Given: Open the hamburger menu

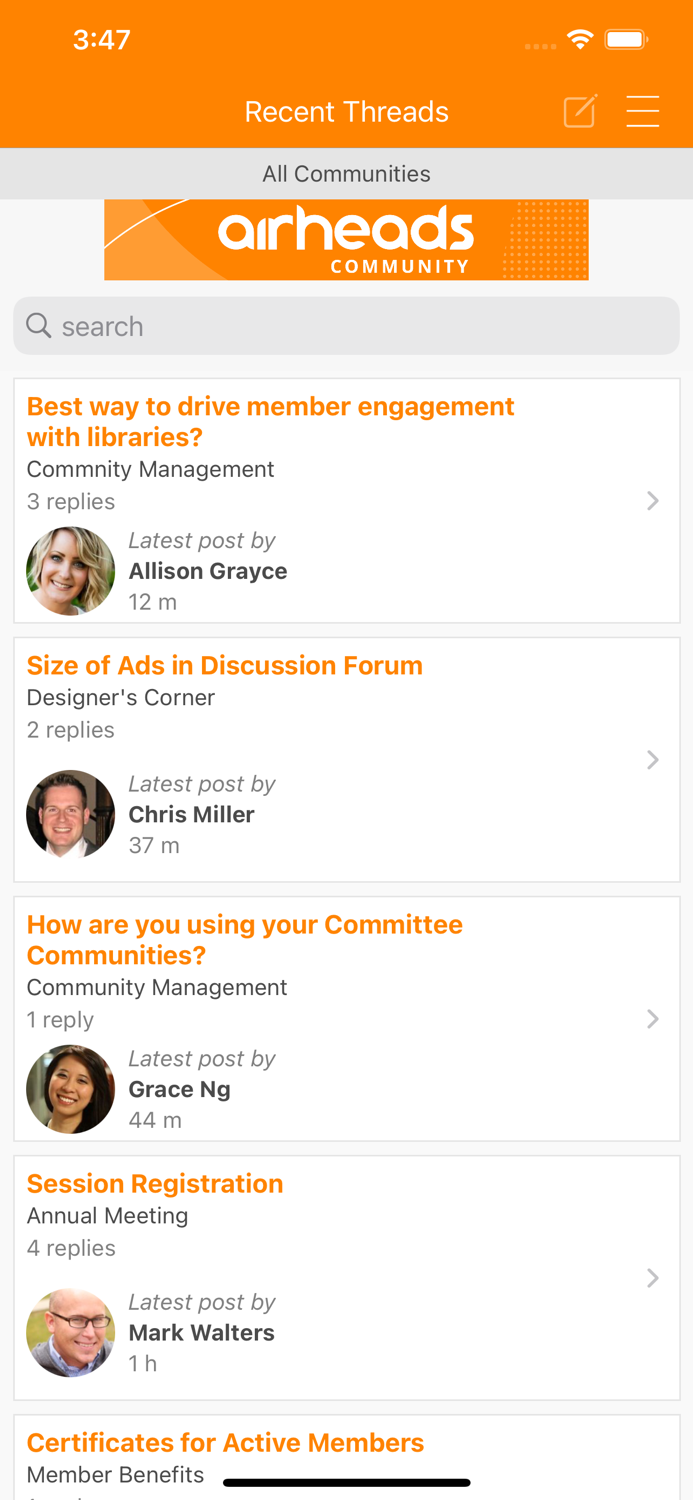Looking at the screenshot, I should (x=642, y=111).
